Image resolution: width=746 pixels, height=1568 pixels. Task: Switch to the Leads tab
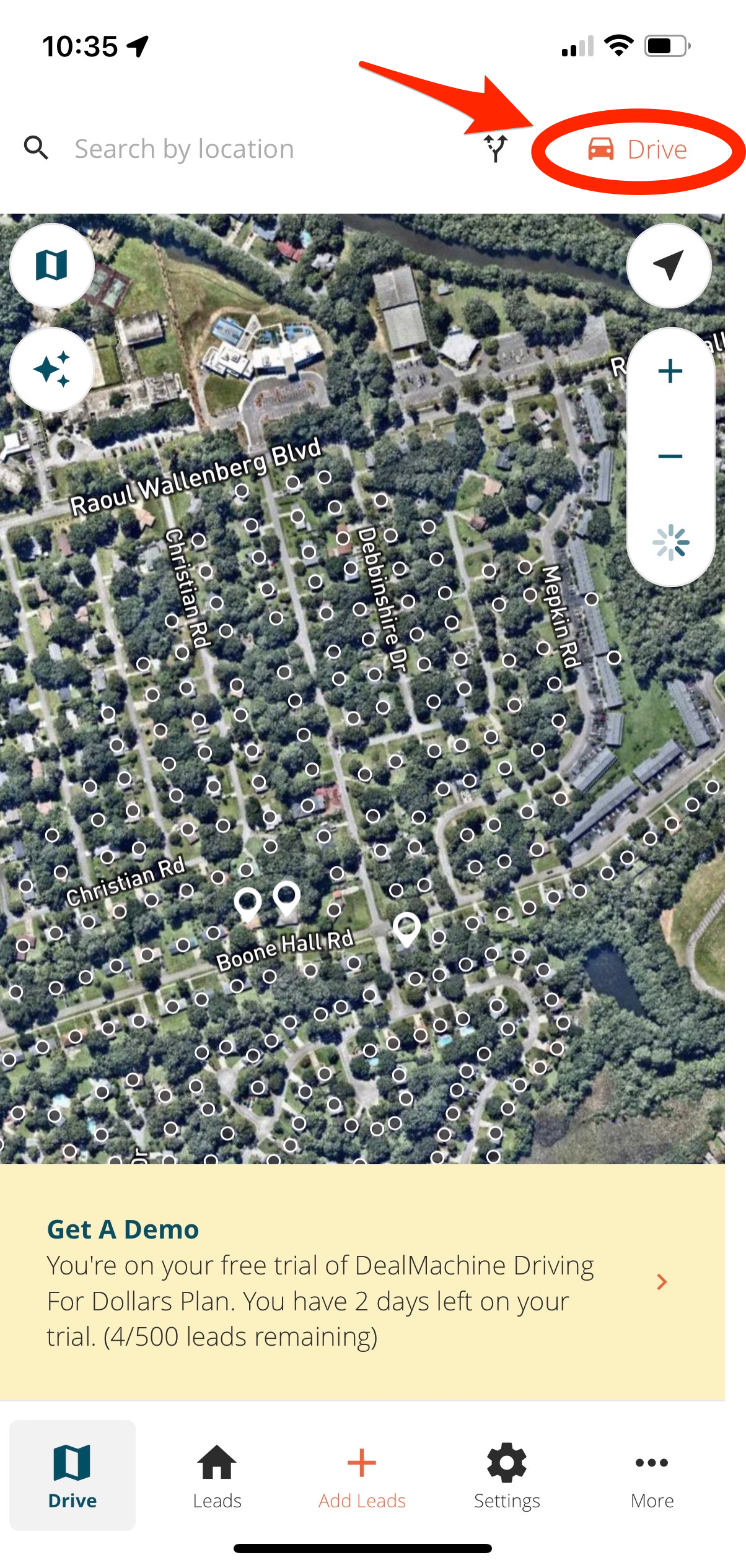pyautogui.click(x=217, y=1476)
